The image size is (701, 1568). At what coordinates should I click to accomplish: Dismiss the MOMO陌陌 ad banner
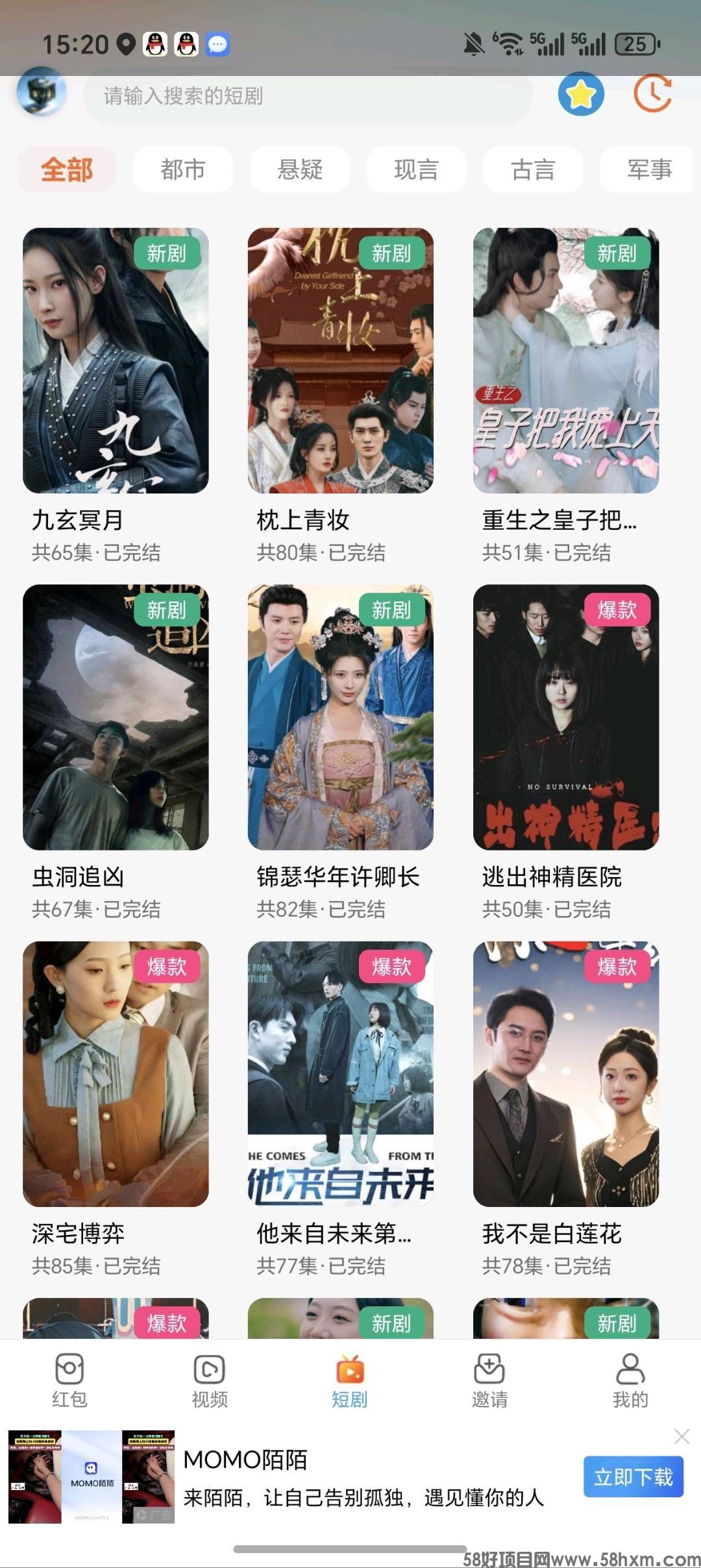coord(682,1436)
